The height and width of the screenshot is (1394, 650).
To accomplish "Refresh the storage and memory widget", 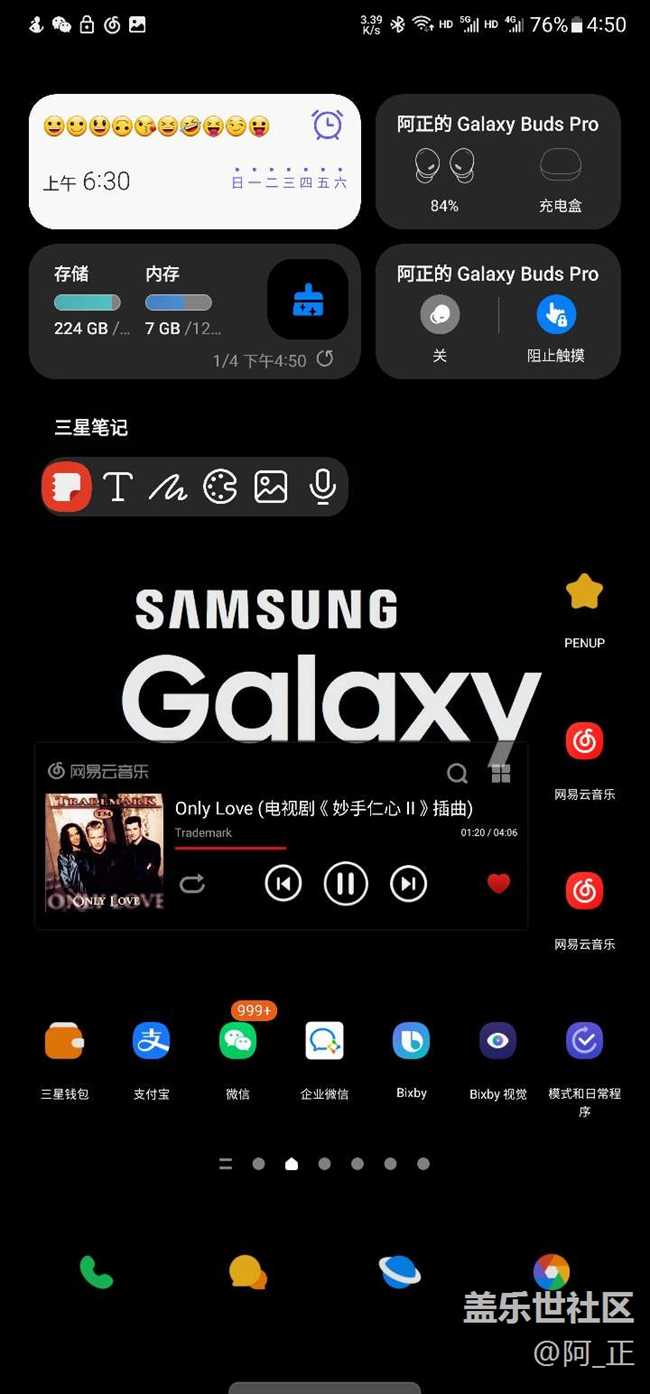I will point(325,359).
